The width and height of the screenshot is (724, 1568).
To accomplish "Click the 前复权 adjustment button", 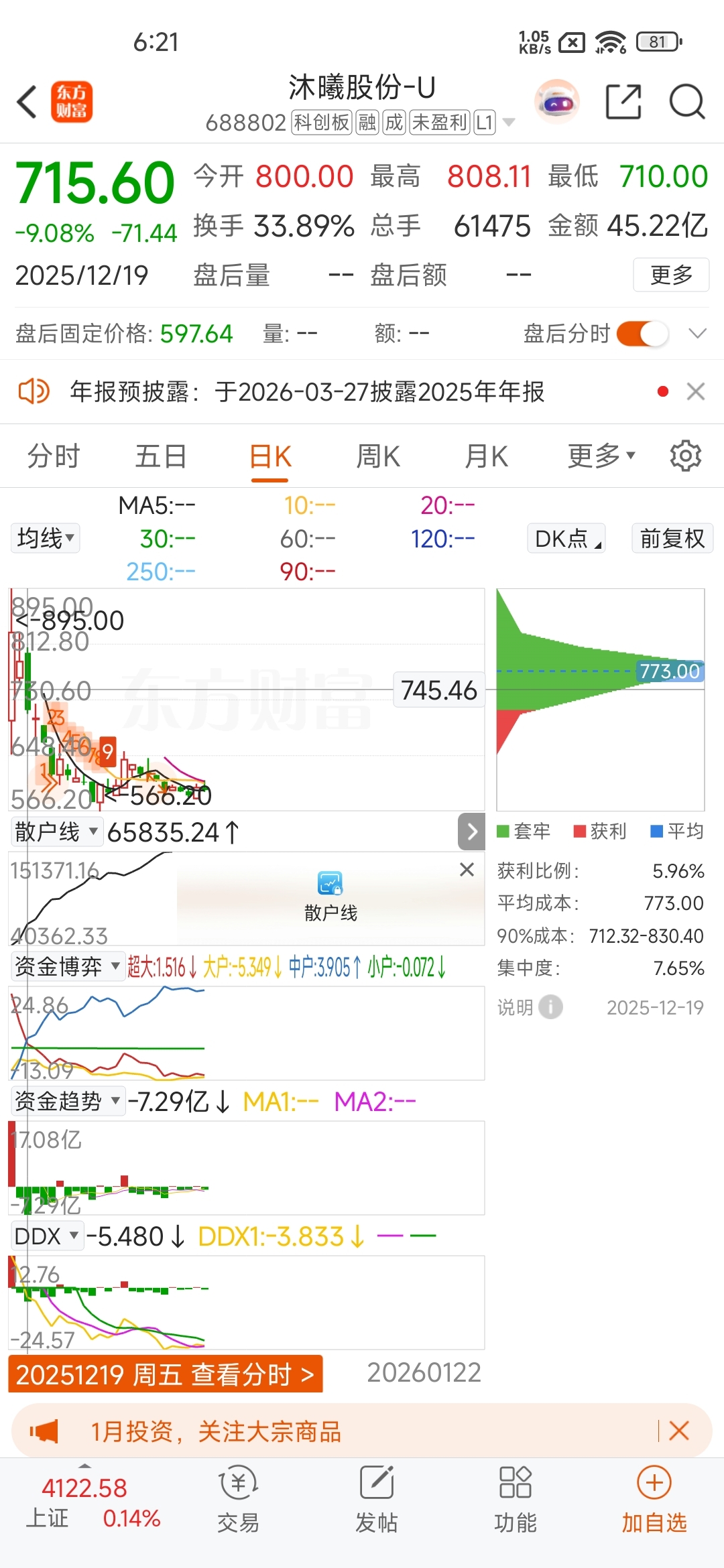I will [x=671, y=538].
